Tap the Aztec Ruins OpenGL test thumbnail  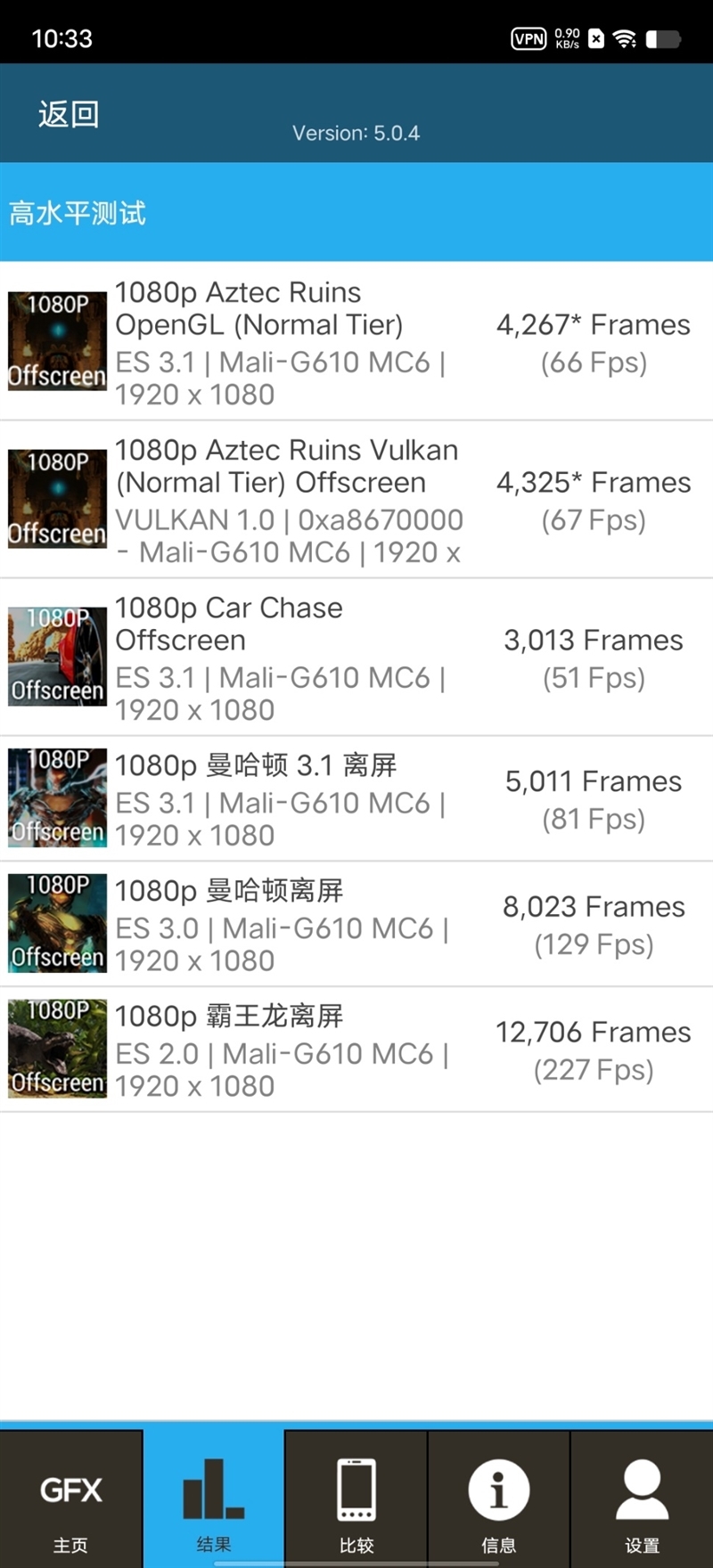pyautogui.click(x=56, y=341)
